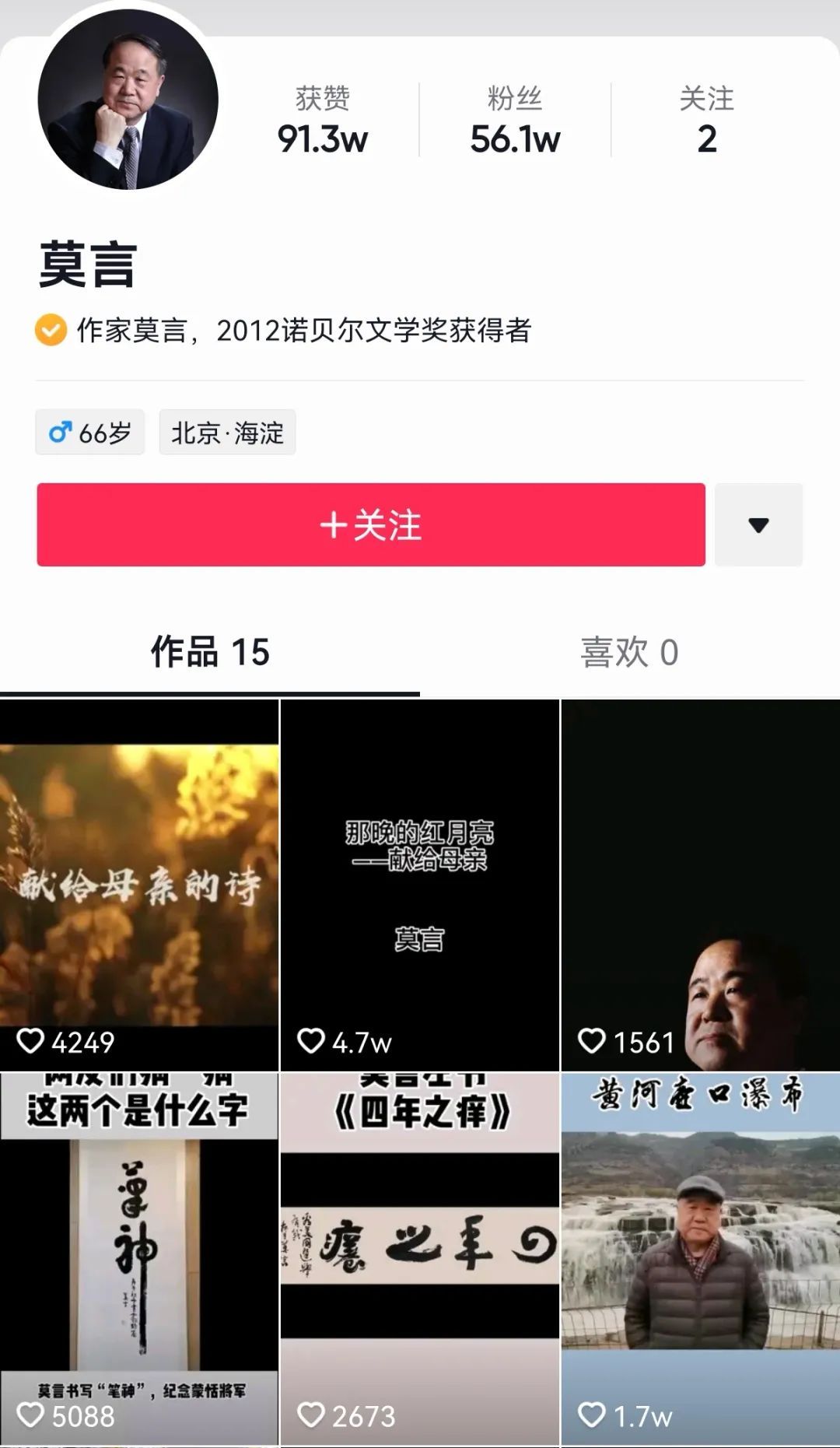Open the follower count 56.1w details

coord(514,118)
